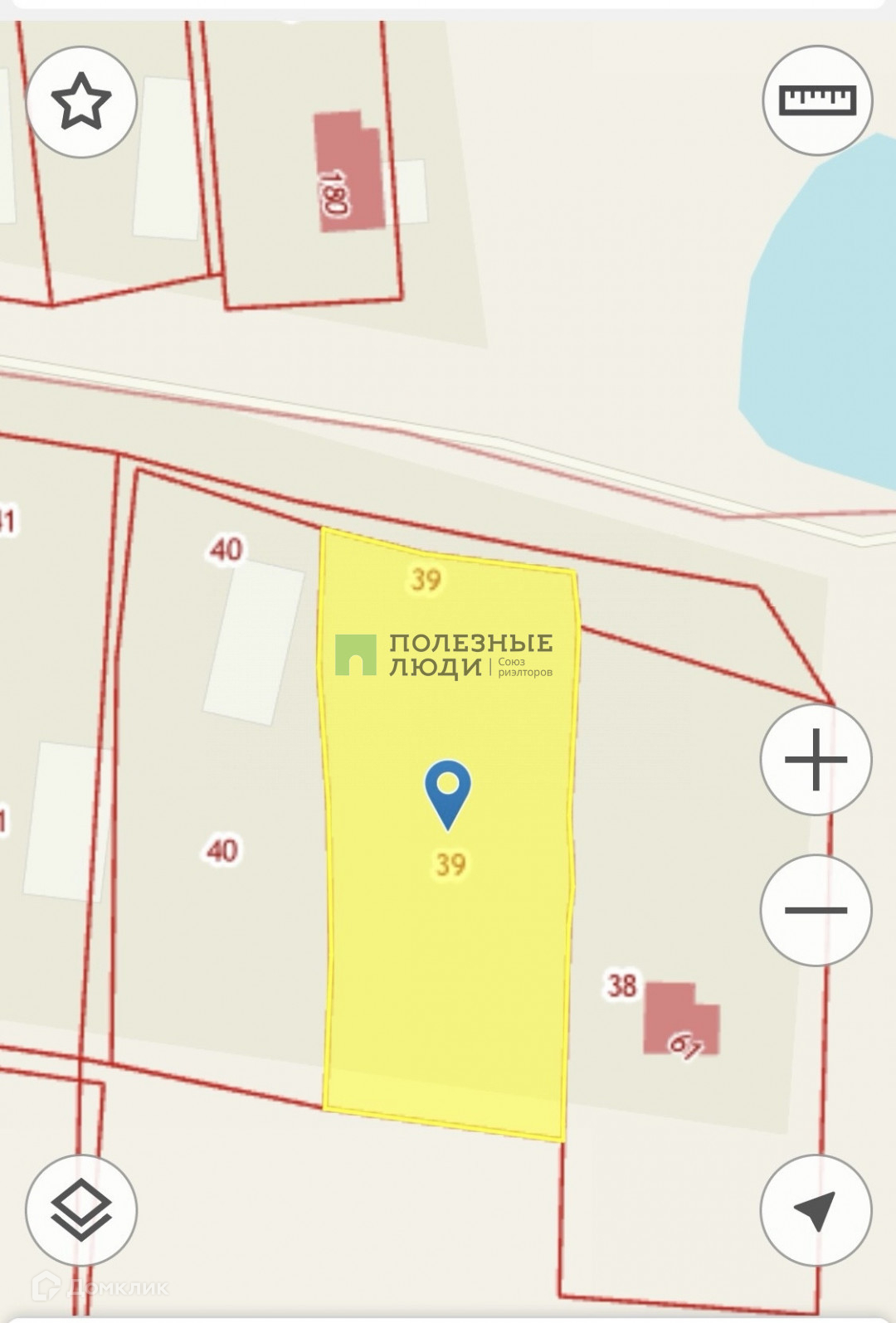Image resolution: width=896 pixels, height=1323 pixels.
Task: Add this plot to favorites with the star
Action: [x=81, y=101]
